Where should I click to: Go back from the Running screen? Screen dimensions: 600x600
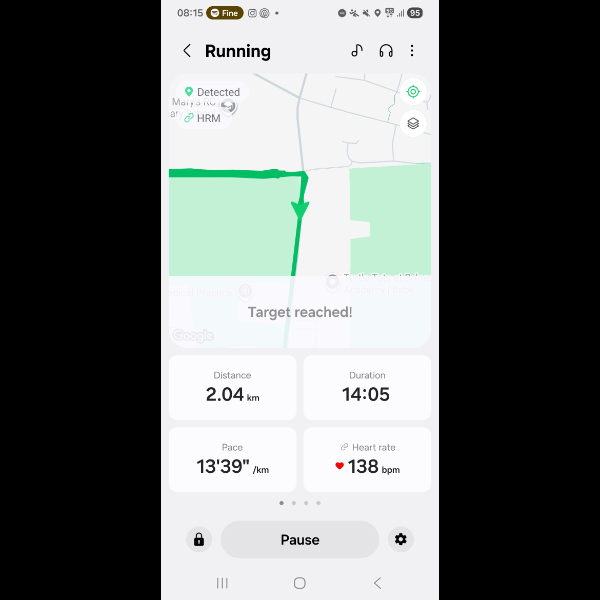[x=187, y=51]
